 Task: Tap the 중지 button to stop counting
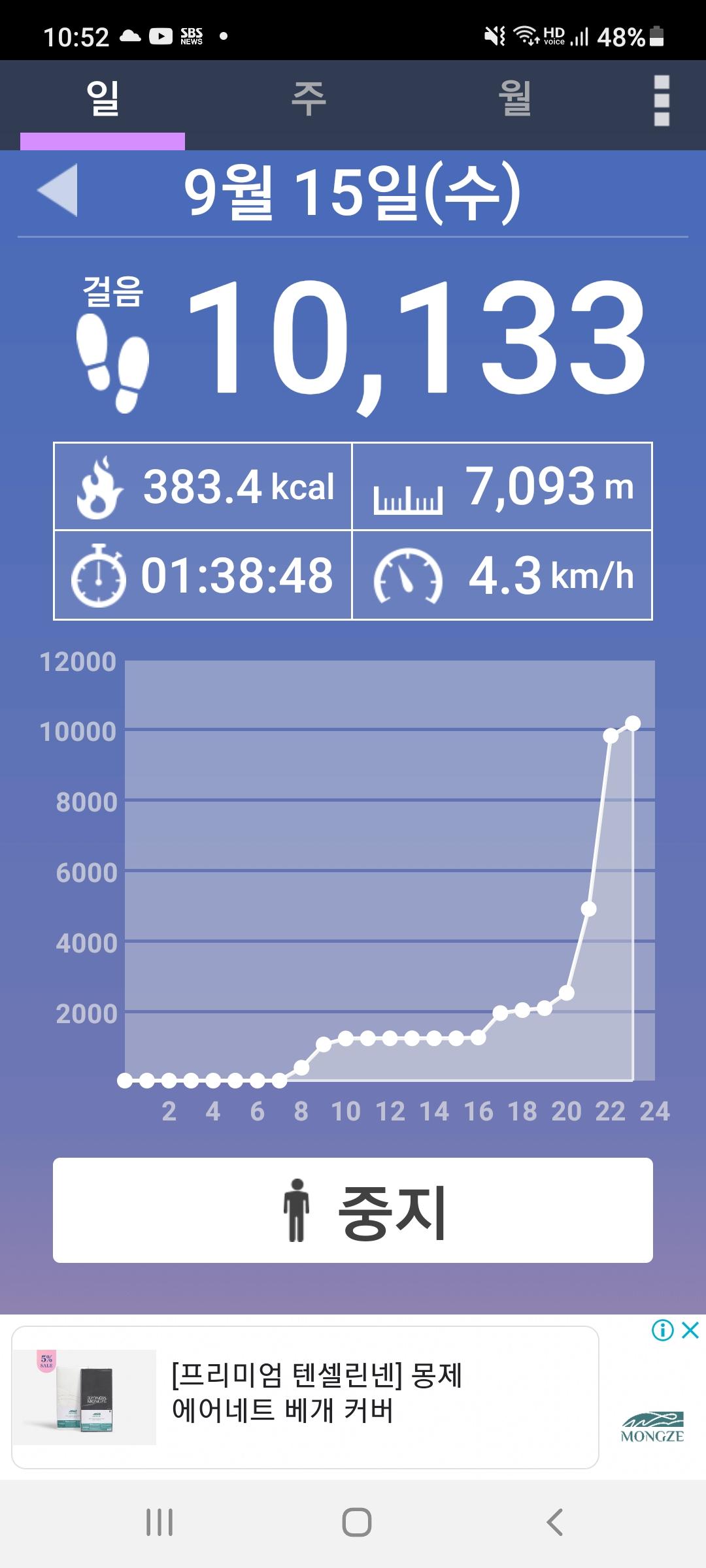353,1210
